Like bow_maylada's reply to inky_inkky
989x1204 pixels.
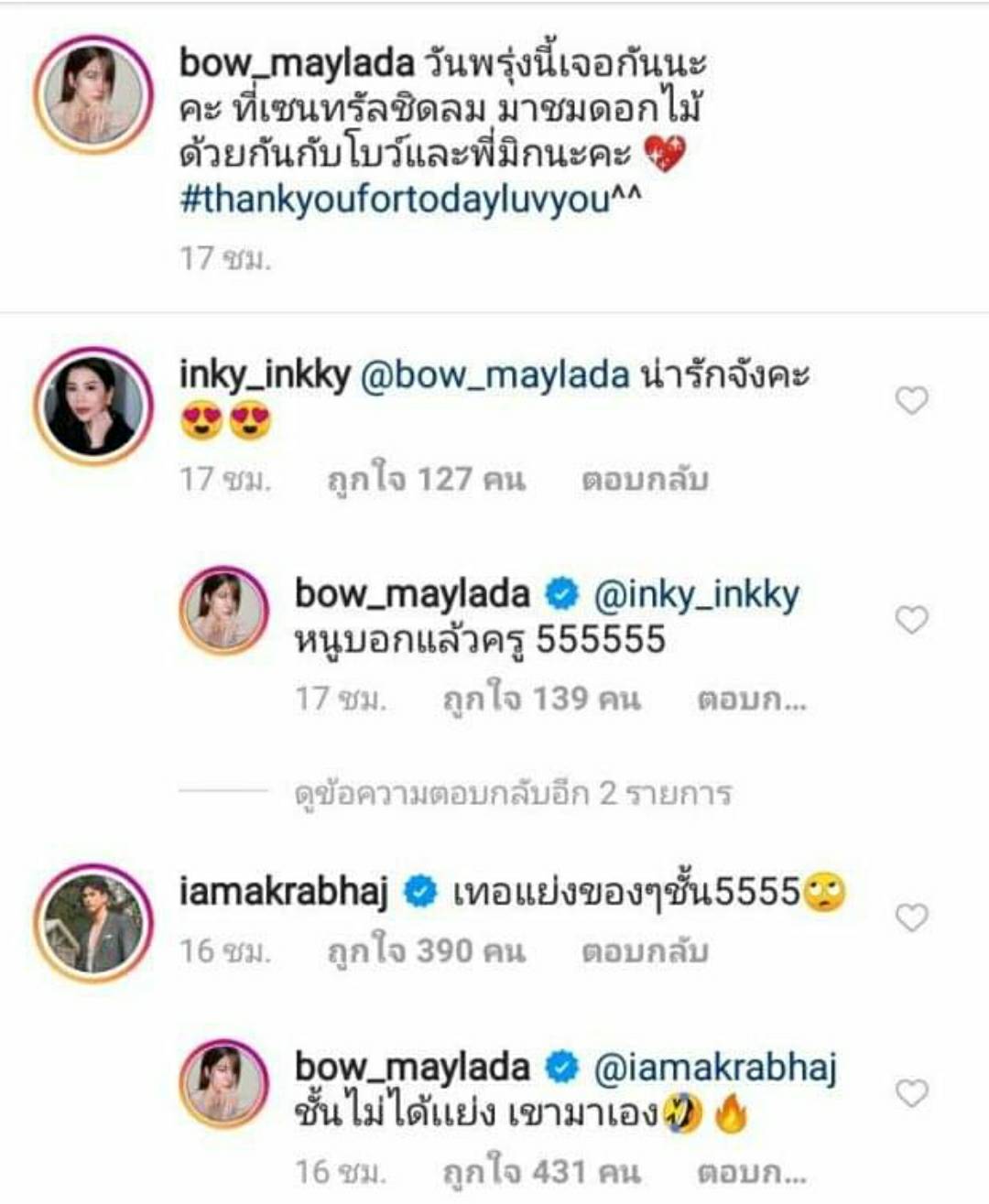pyautogui.click(x=911, y=620)
